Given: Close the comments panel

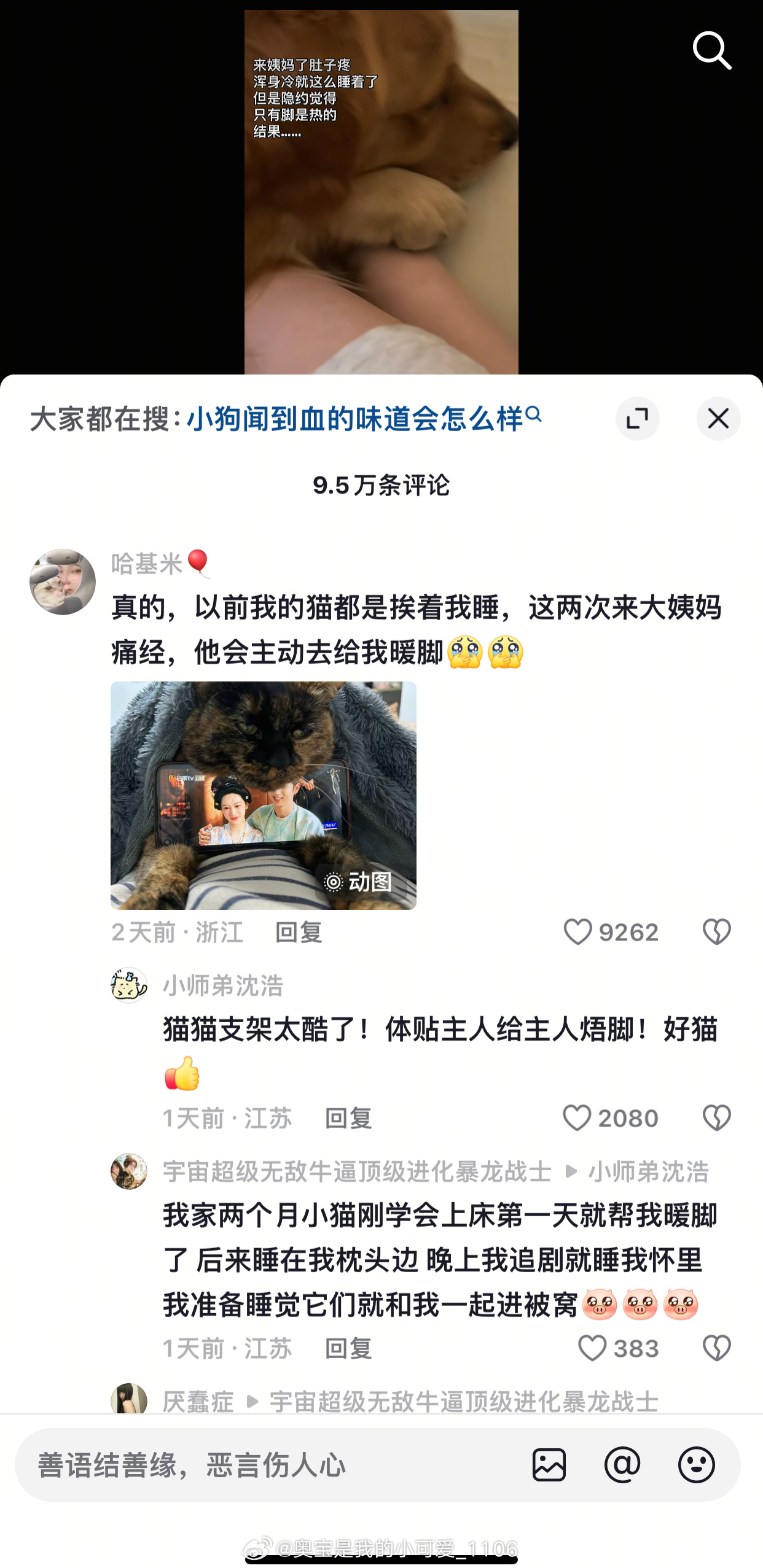Looking at the screenshot, I should [x=718, y=419].
